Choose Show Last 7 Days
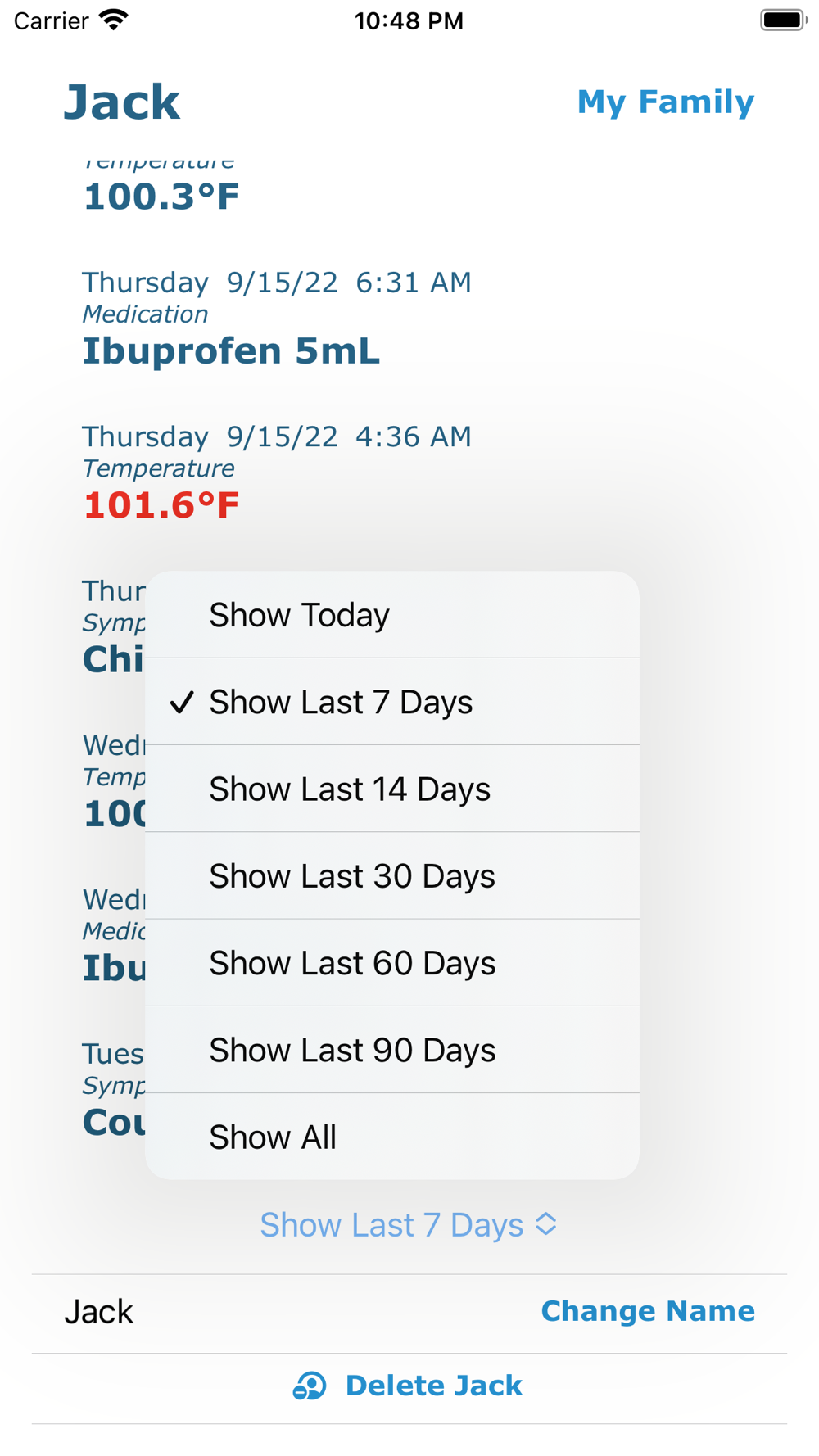 point(392,702)
